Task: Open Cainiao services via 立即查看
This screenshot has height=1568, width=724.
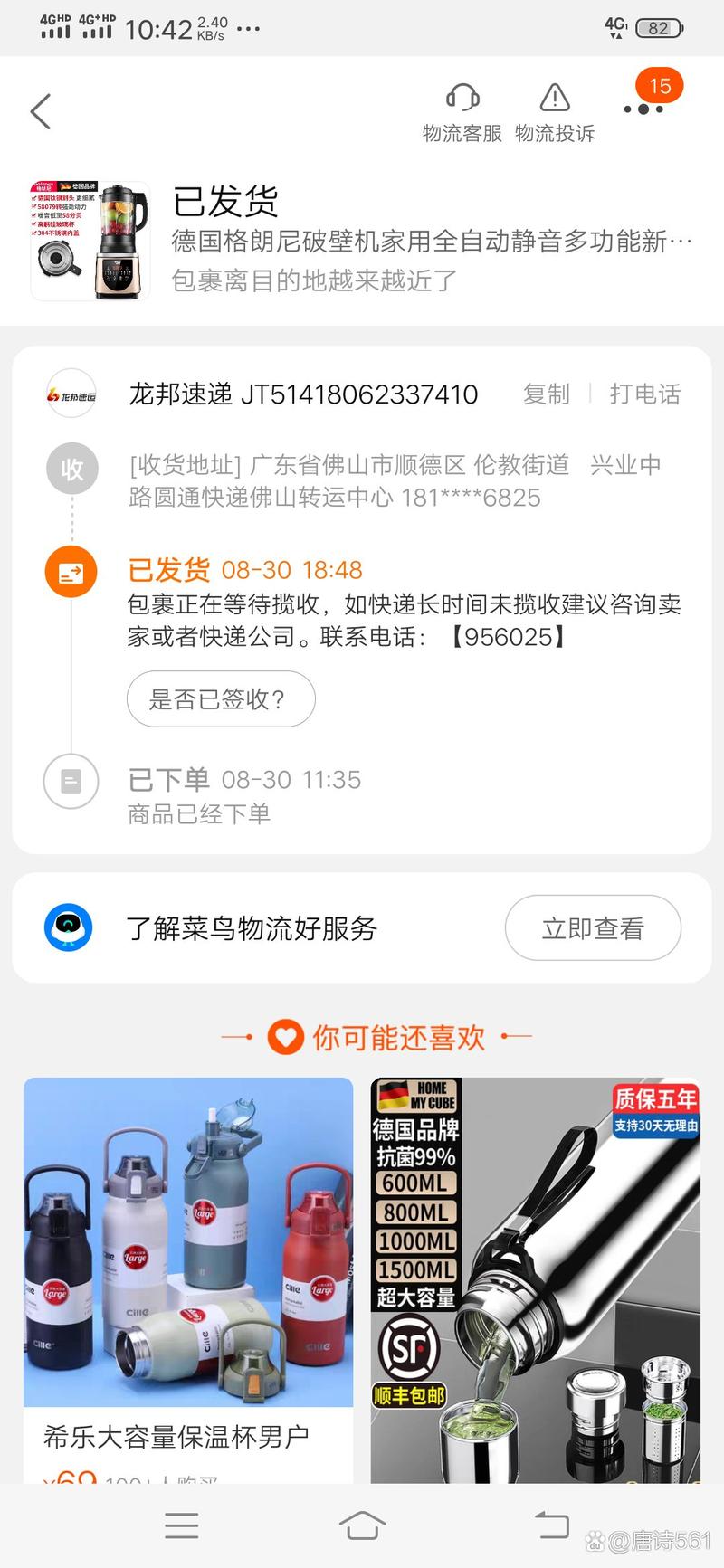Action: click(x=593, y=928)
